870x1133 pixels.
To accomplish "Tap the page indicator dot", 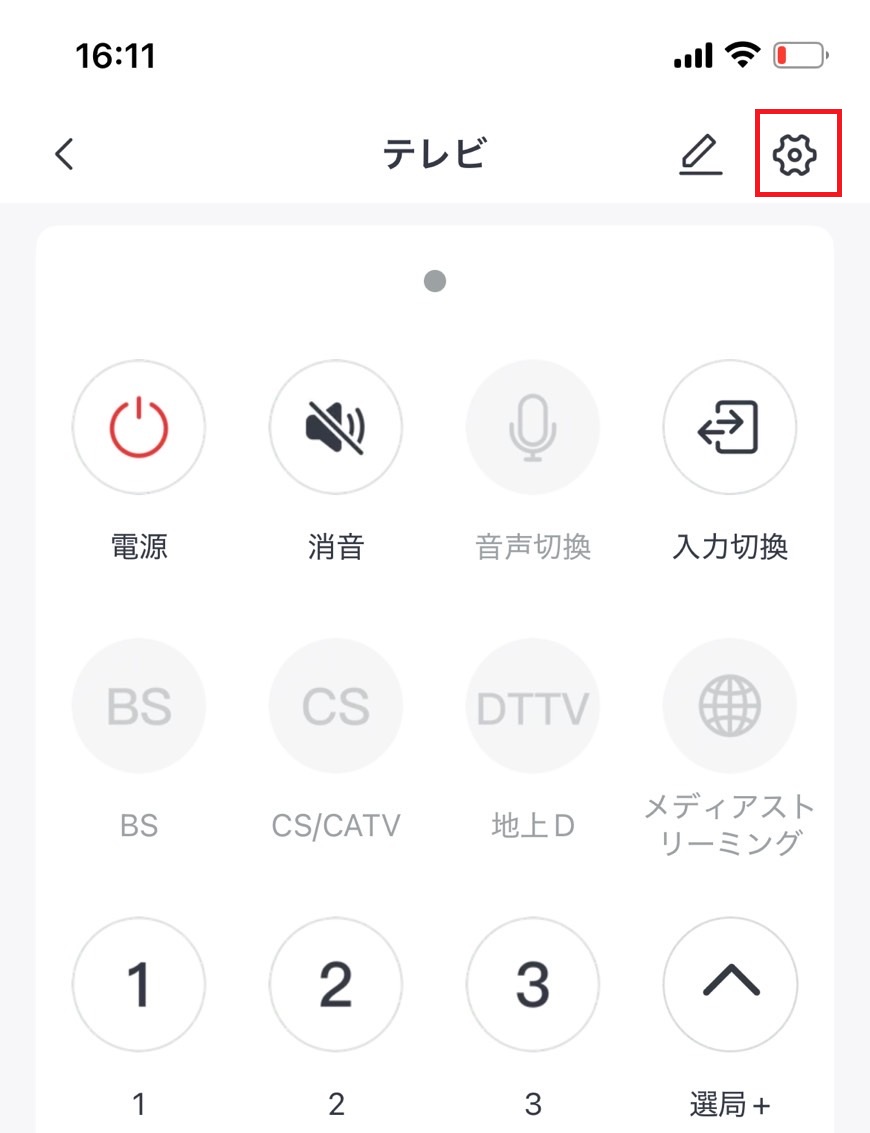I will (435, 281).
